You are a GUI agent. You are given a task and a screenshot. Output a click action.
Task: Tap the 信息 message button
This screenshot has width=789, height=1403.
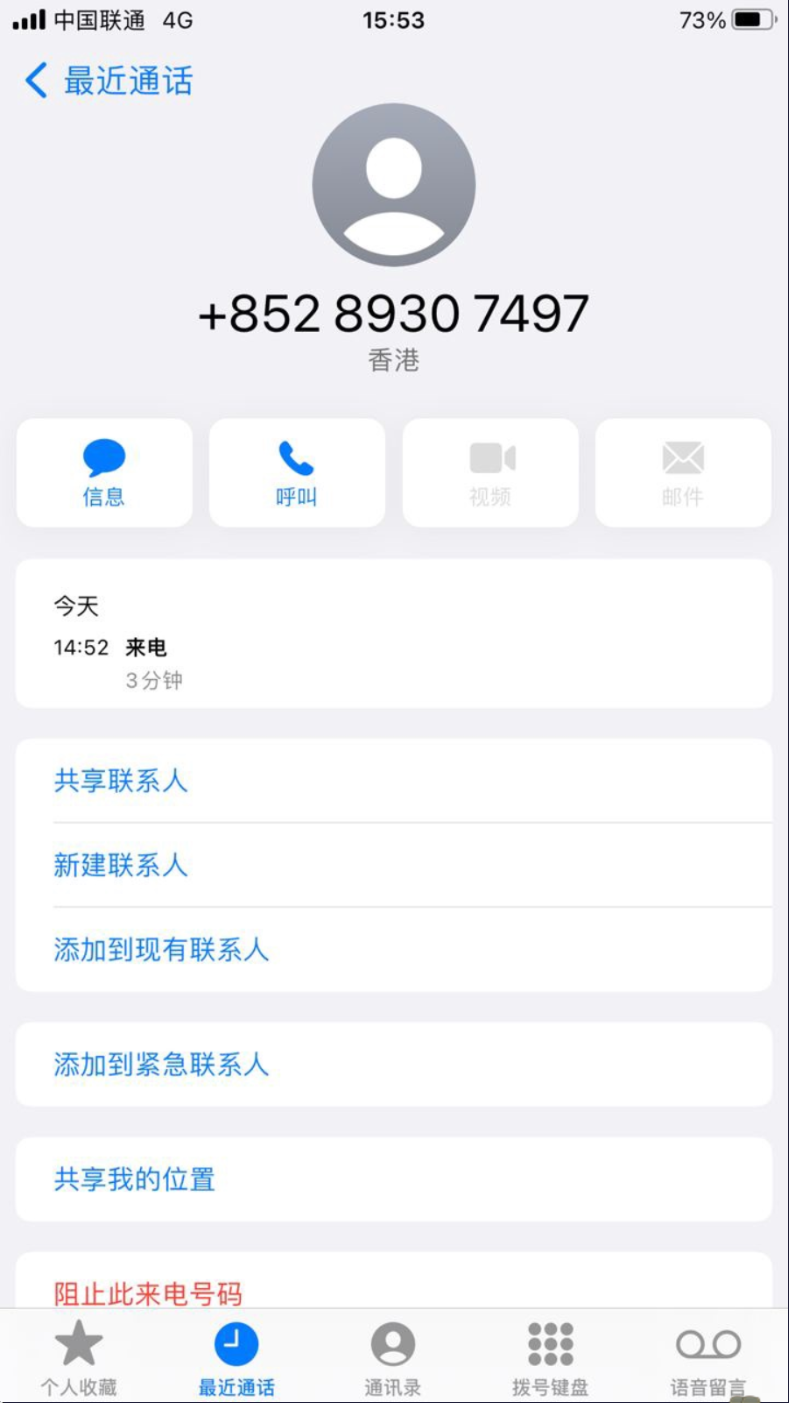104,473
